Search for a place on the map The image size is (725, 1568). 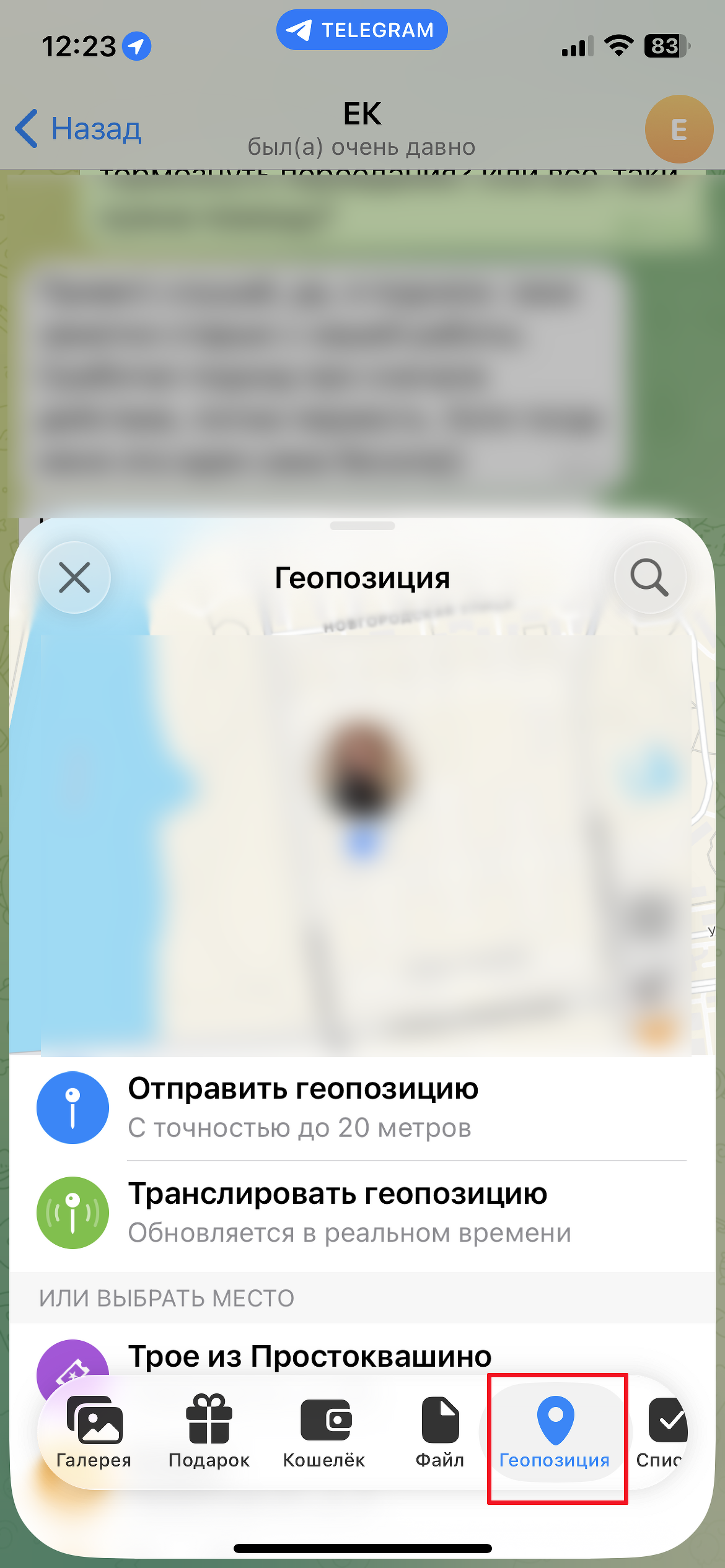pos(649,577)
